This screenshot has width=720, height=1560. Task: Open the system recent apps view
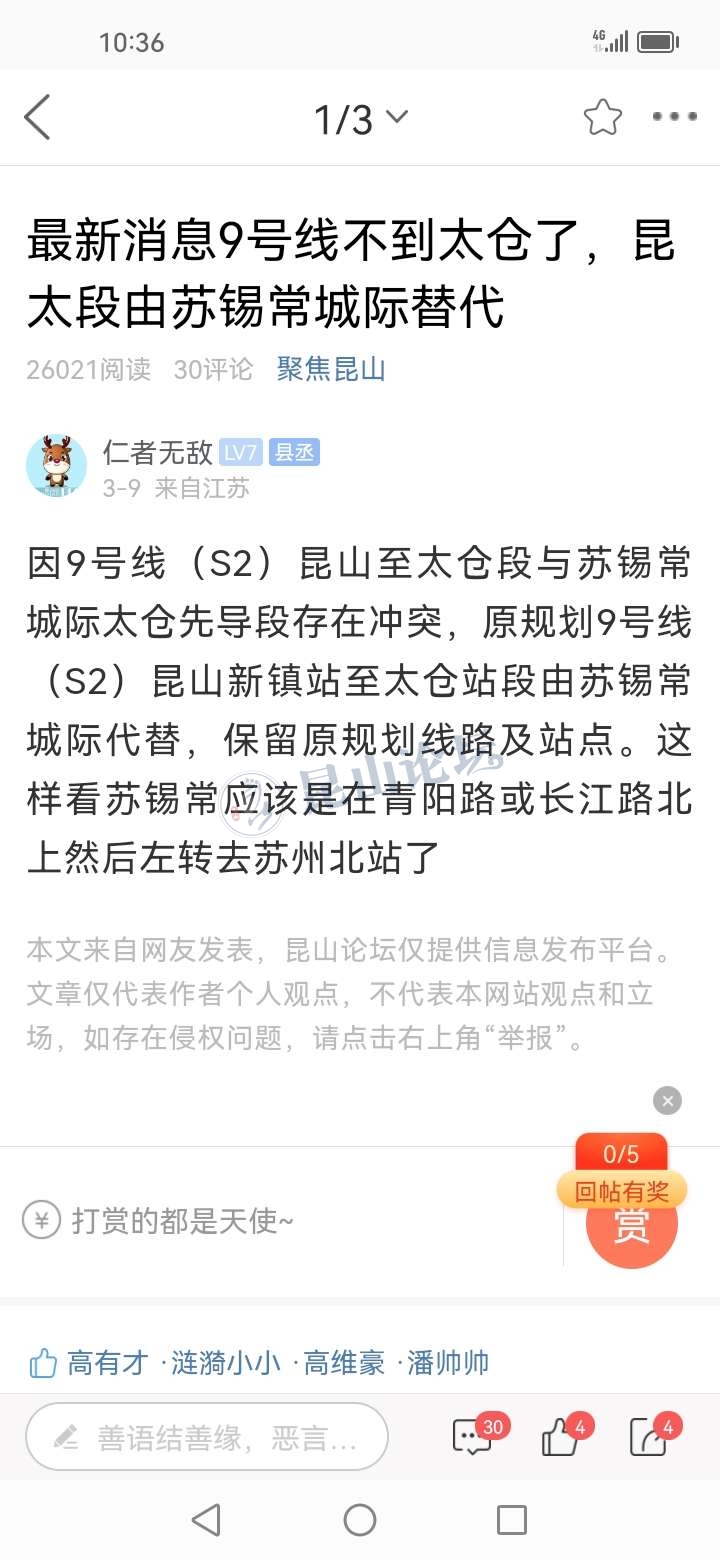[x=511, y=1520]
